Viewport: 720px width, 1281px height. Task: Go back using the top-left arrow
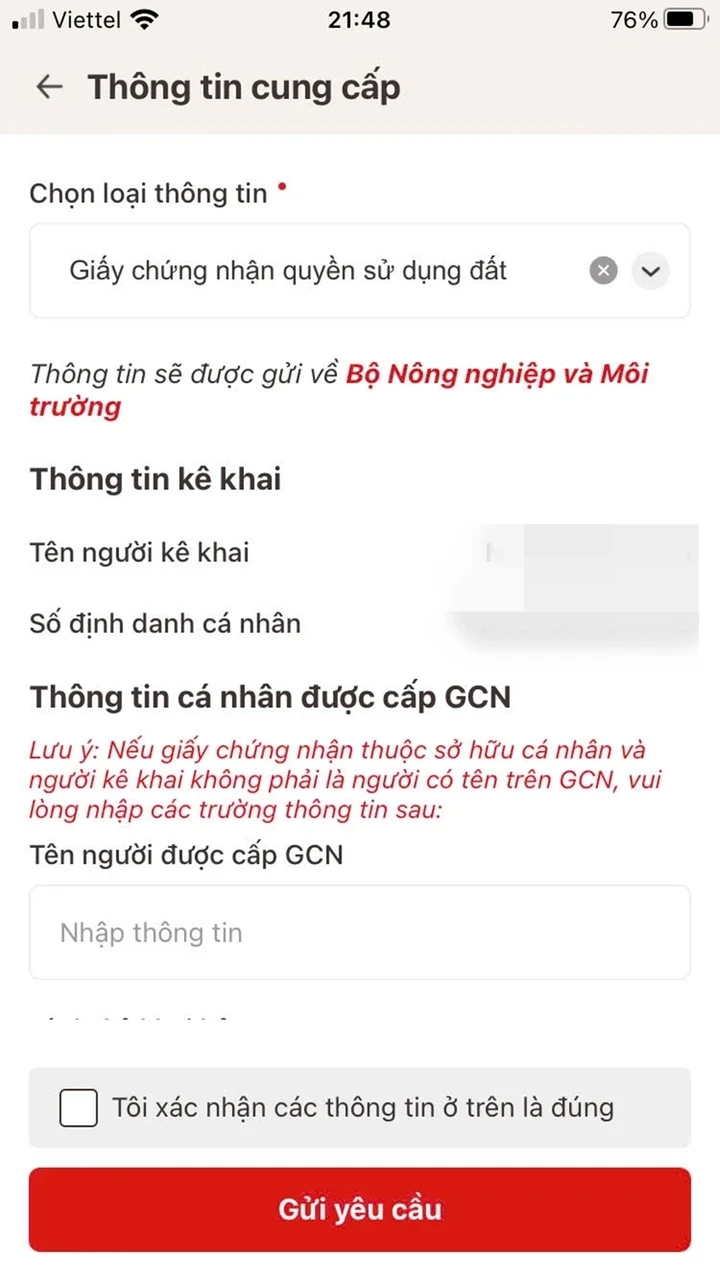click(x=49, y=87)
